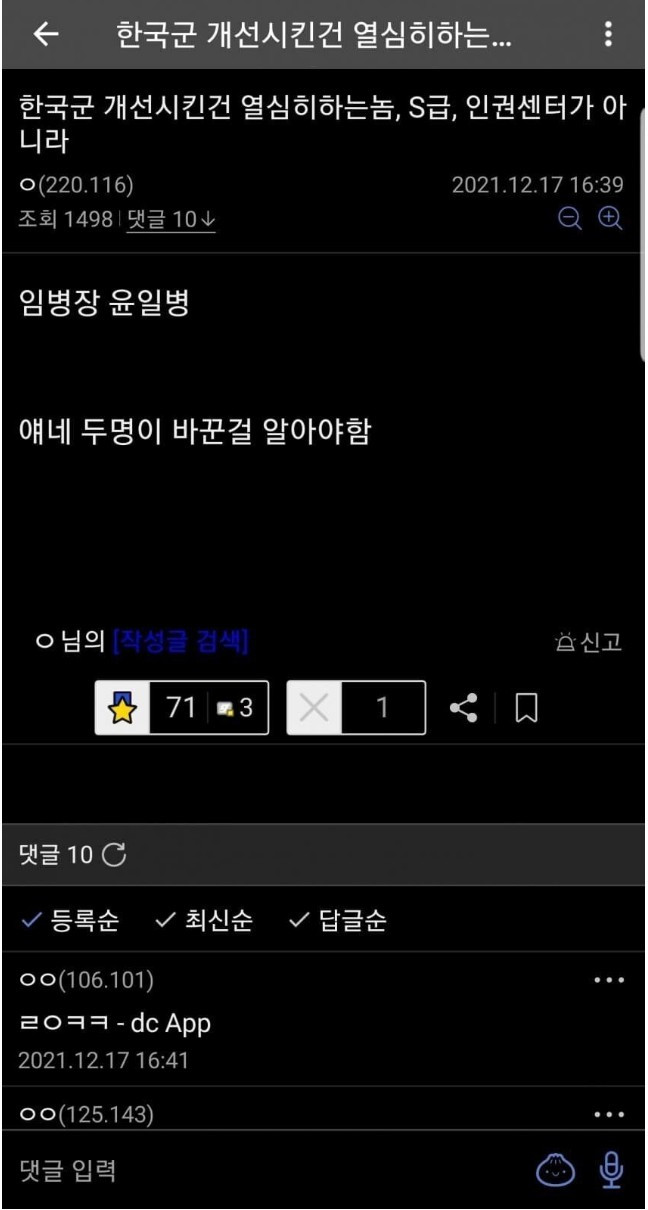Open options for the 125.143 comment
648x1210 pixels.
point(609,1114)
